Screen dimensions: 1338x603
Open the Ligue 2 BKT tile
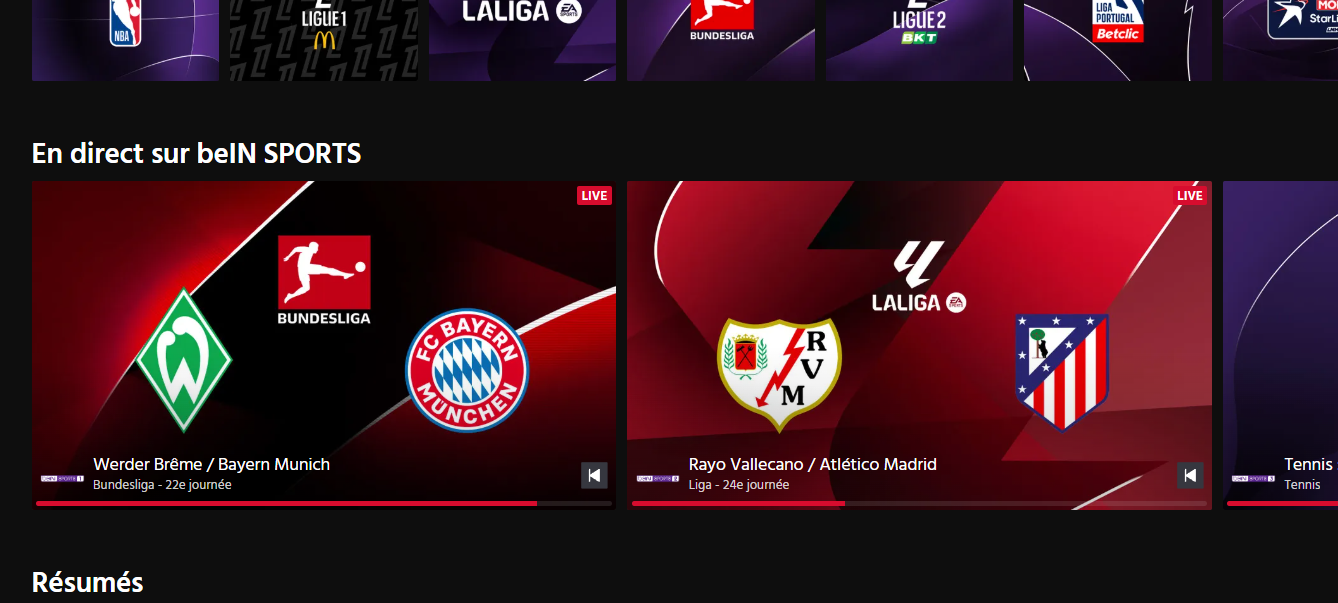coord(918,40)
